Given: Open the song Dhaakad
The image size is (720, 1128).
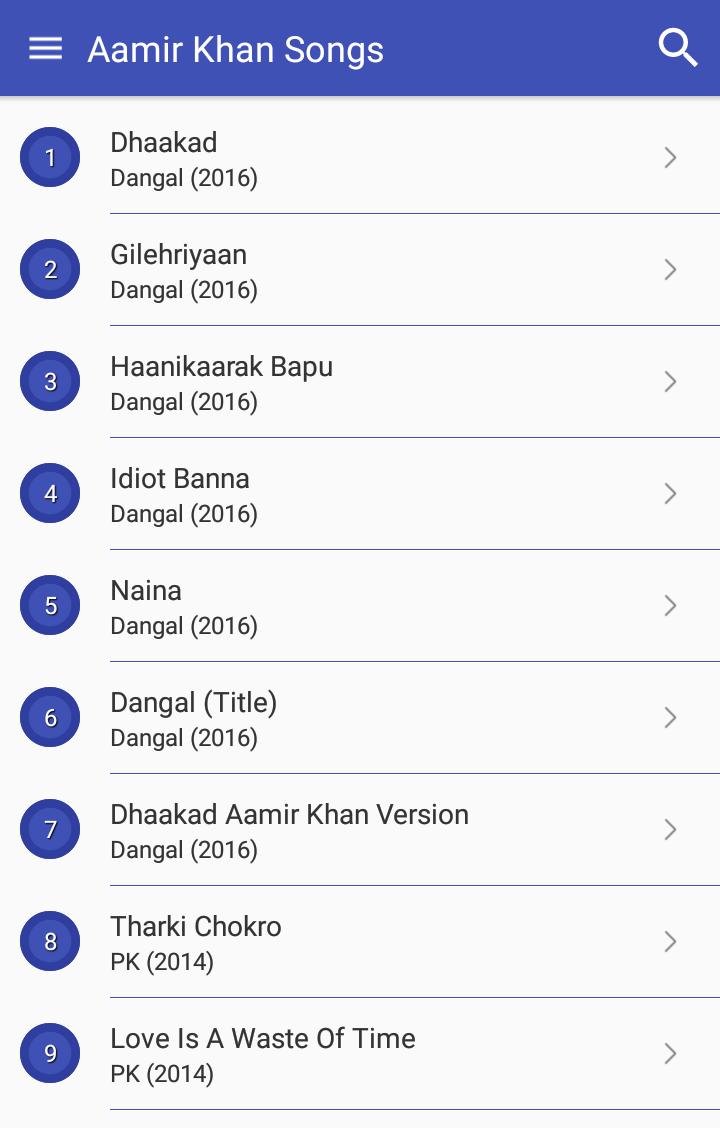Looking at the screenshot, I should click(x=360, y=158).
